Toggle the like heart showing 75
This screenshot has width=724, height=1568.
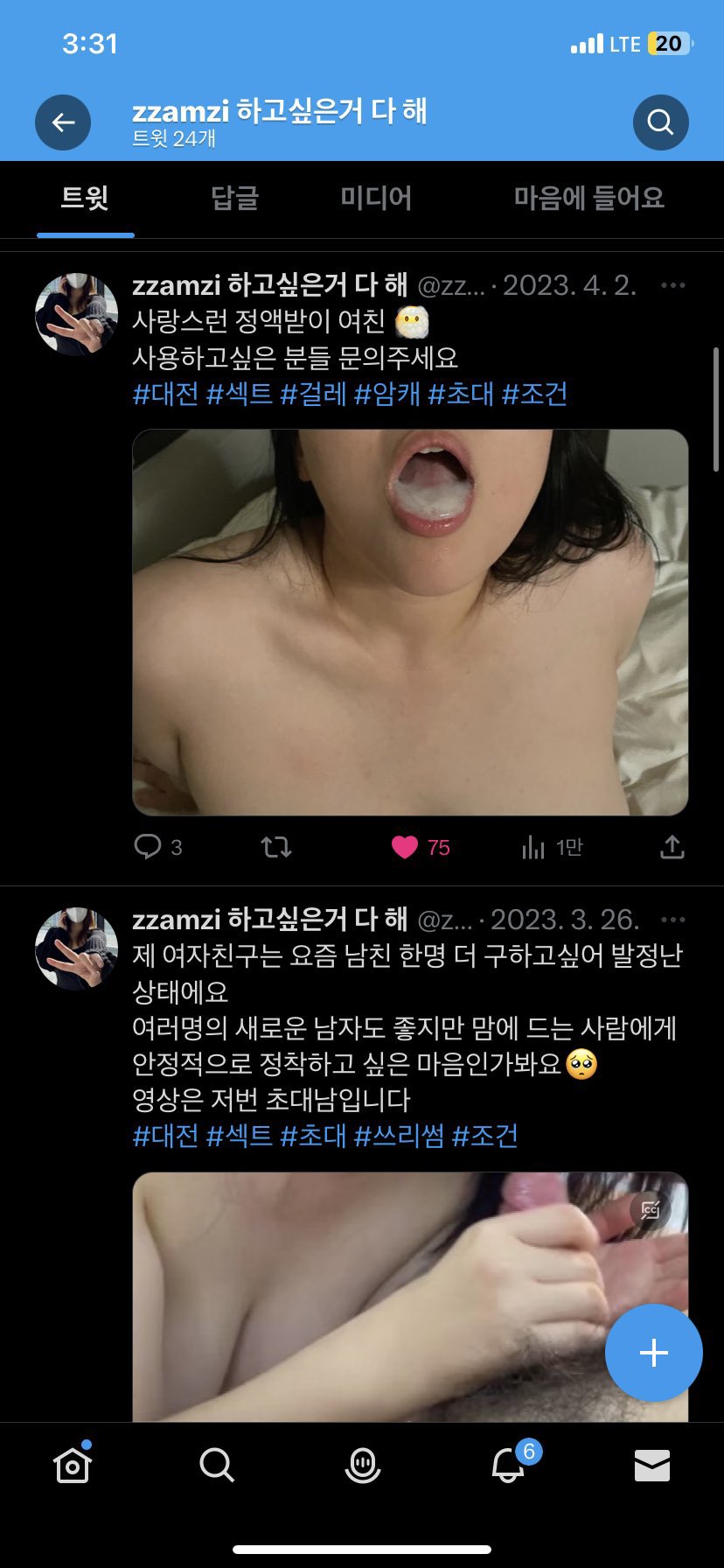pyautogui.click(x=405, y=846)
